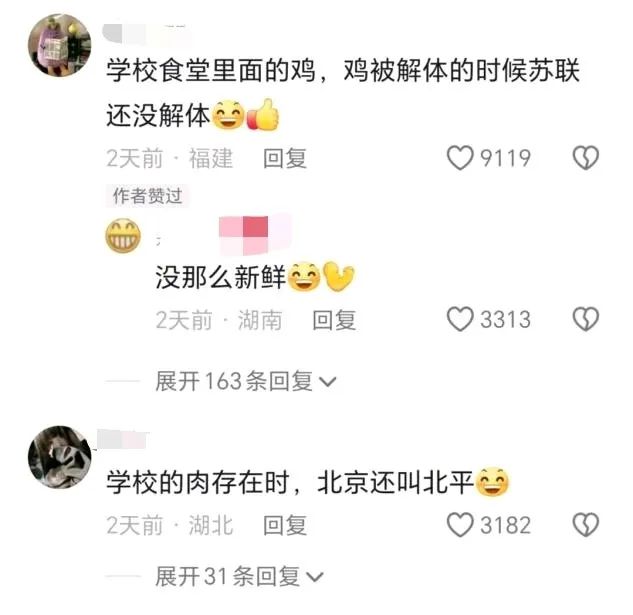Like the reply 没那么新鲜

point(460,320)
